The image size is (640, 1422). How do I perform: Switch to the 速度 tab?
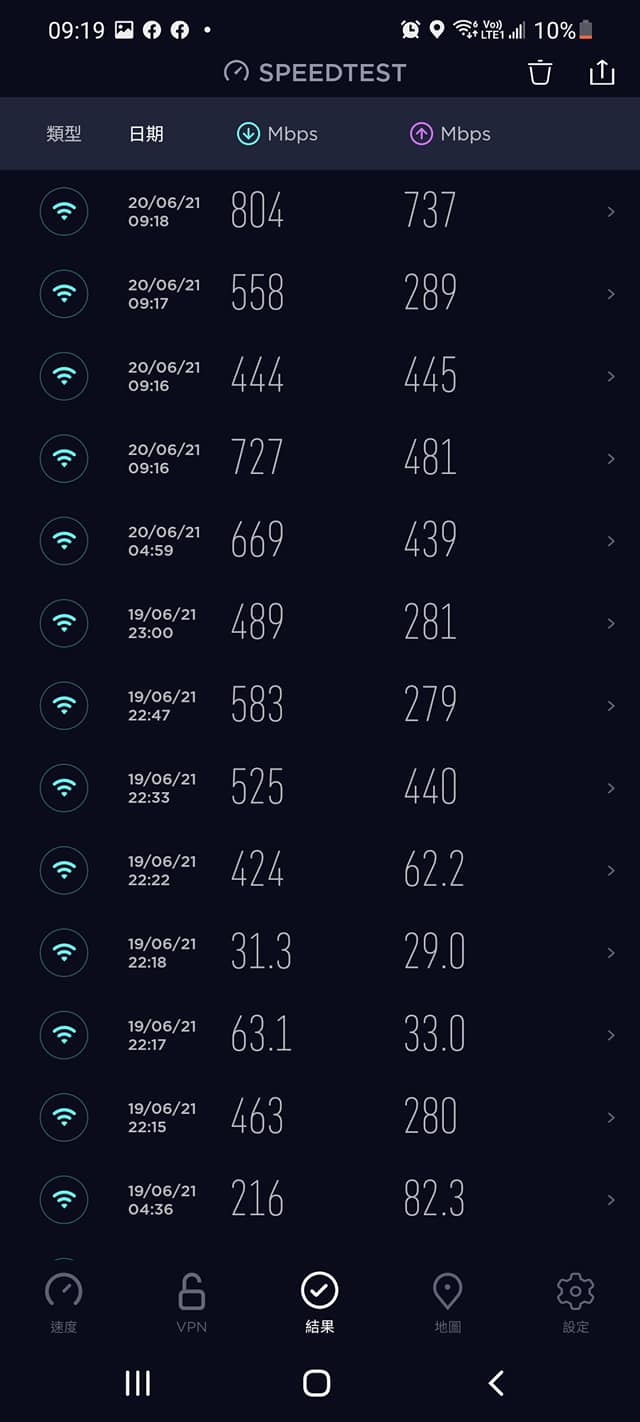click(x=64, y=1303)
